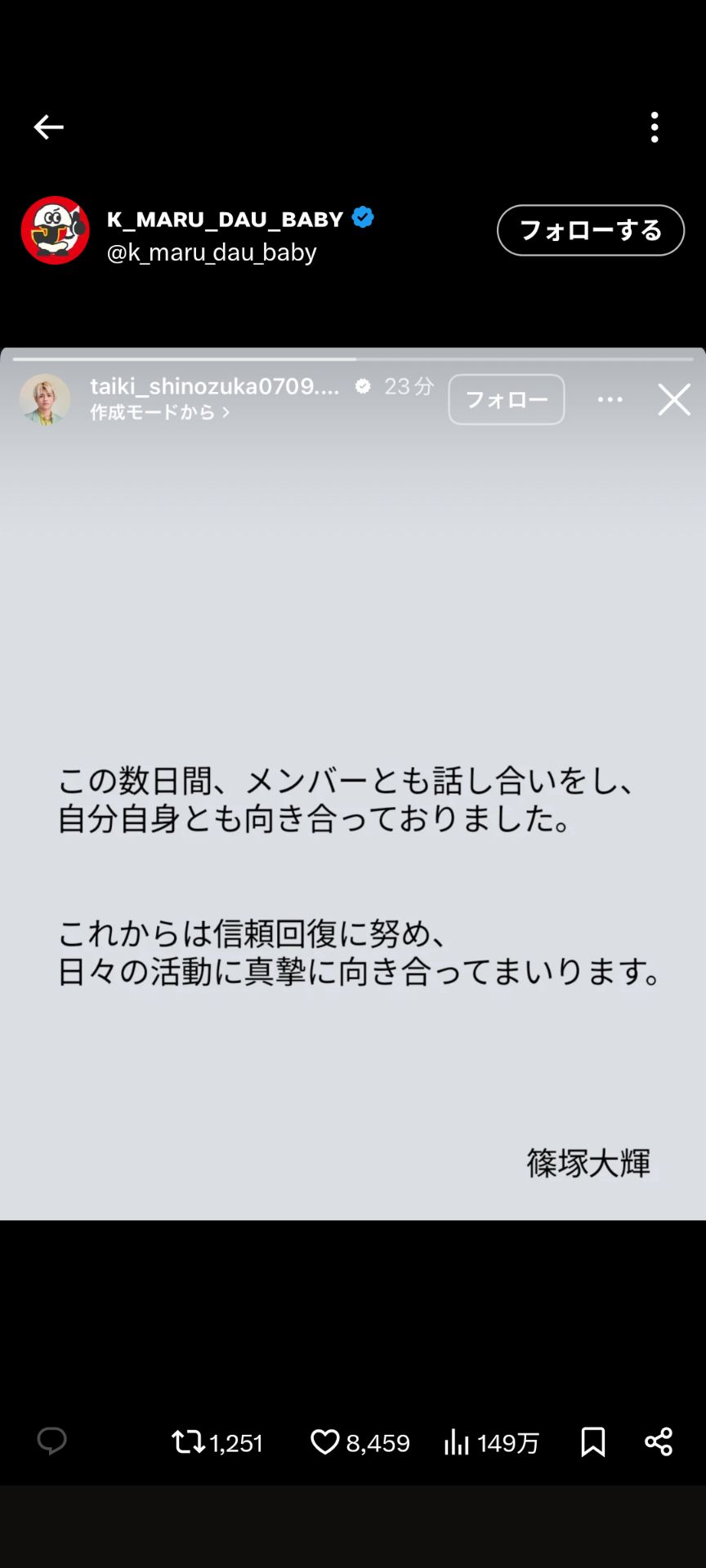Follow the account via フォローする button
Screen dimensions: 706x1568
pos(590,230)
